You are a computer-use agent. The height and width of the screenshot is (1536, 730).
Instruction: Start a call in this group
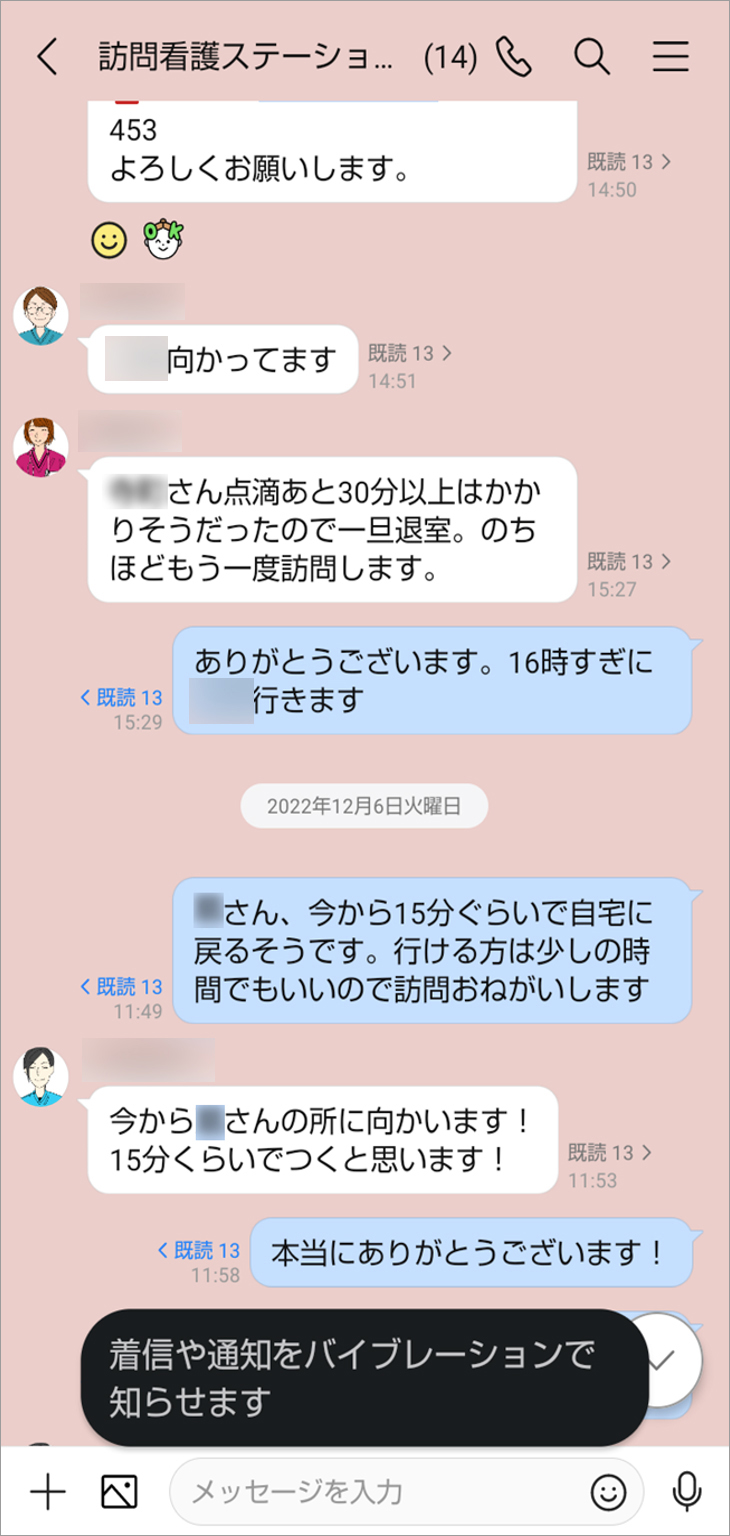[515, 58]
